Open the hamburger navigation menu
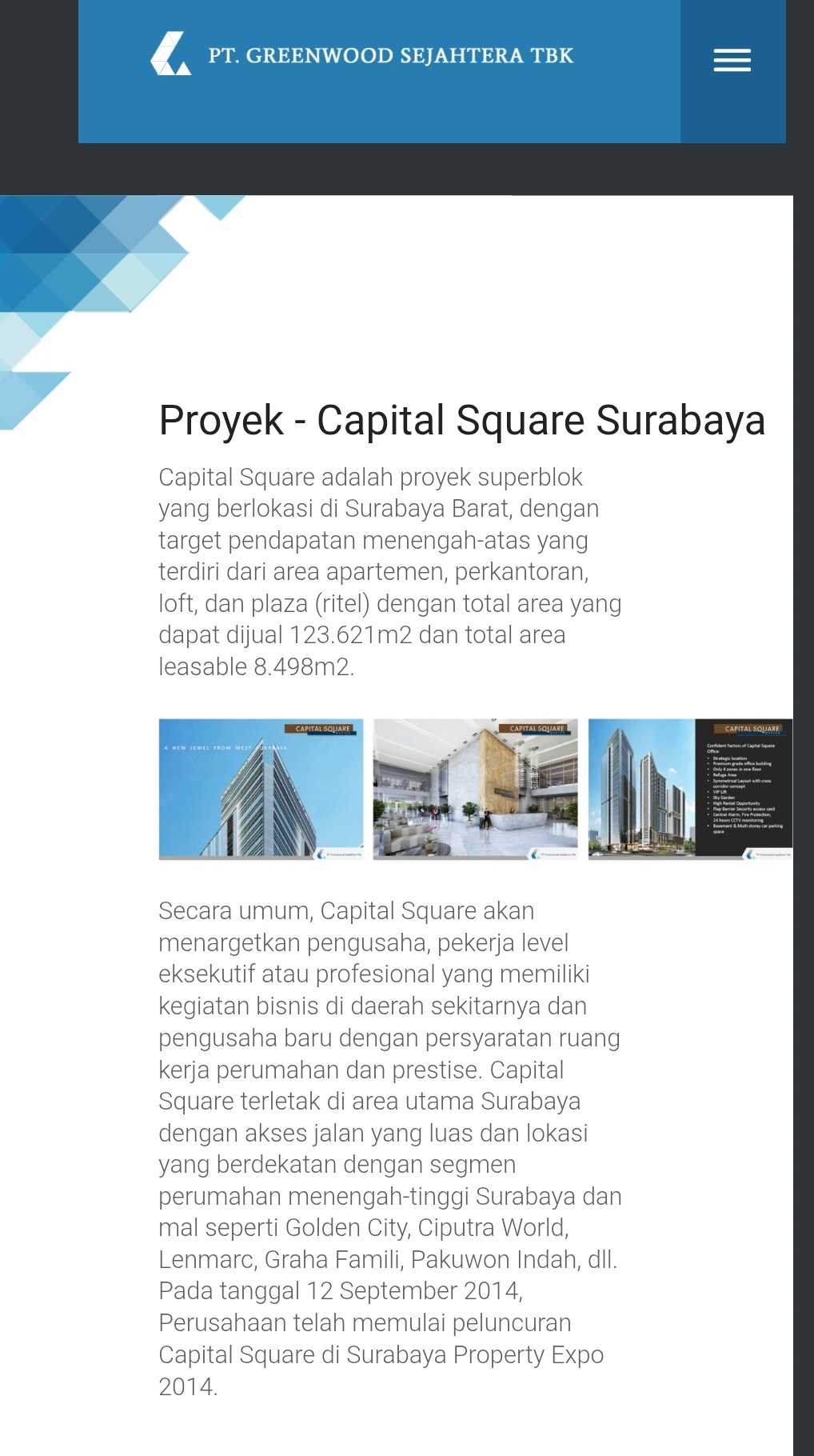The height and width of the screenshot is (1456, 814). click(732, 60)
